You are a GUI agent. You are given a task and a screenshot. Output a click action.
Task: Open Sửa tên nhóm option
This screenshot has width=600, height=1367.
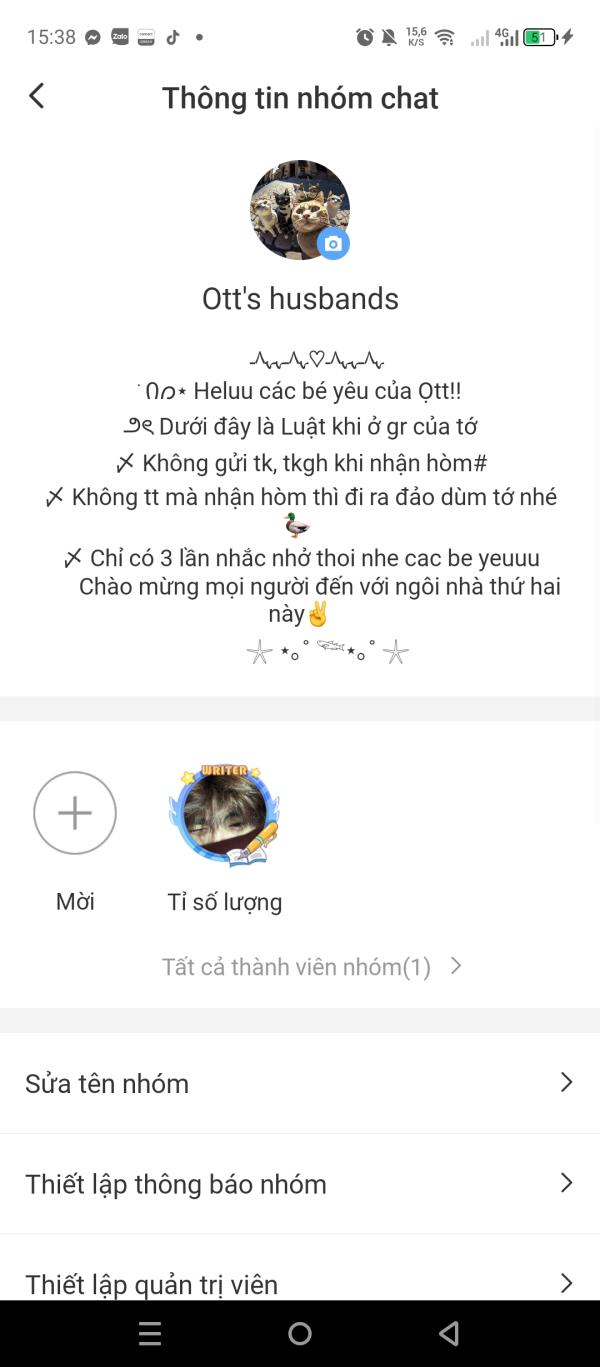(x=300, y=1083)
